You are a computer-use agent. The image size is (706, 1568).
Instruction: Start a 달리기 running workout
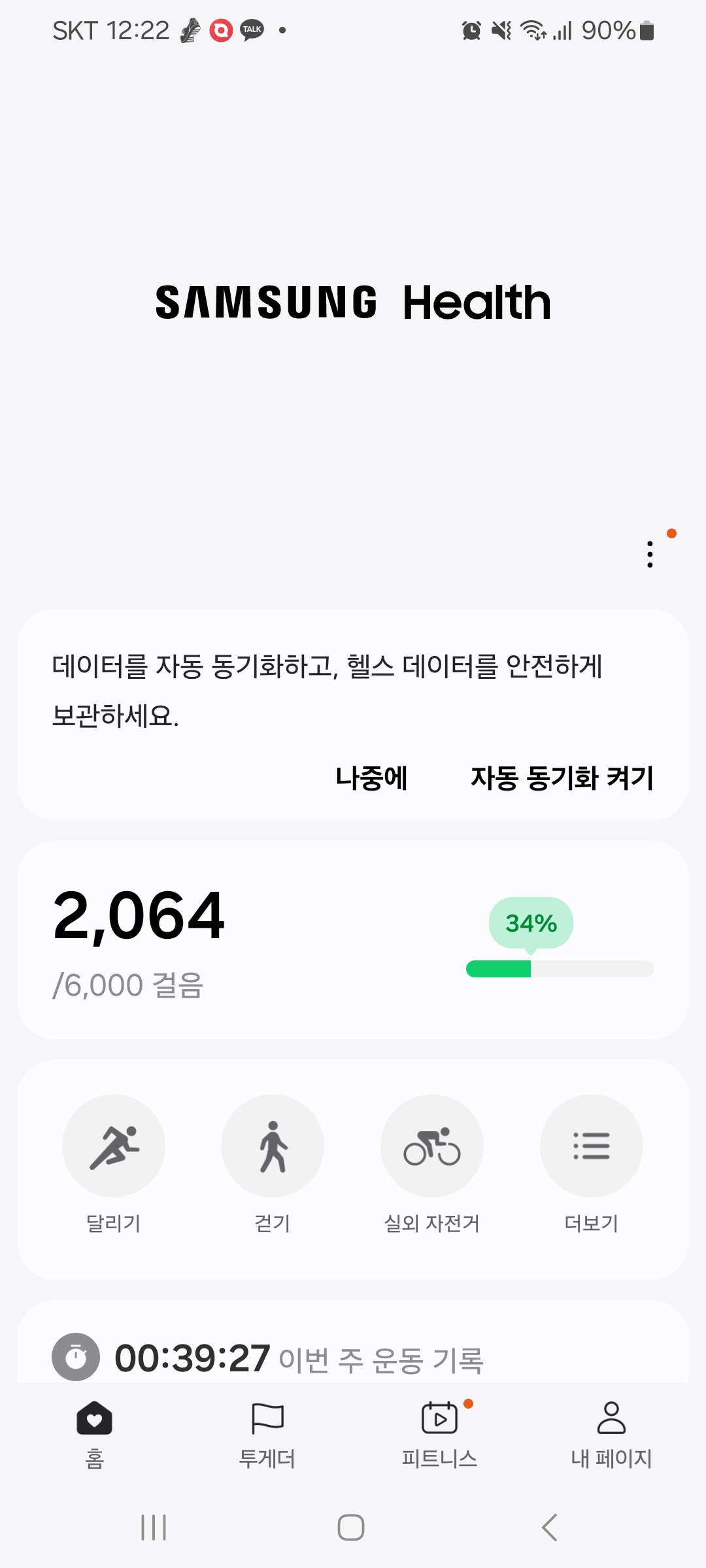[114, 1146]
